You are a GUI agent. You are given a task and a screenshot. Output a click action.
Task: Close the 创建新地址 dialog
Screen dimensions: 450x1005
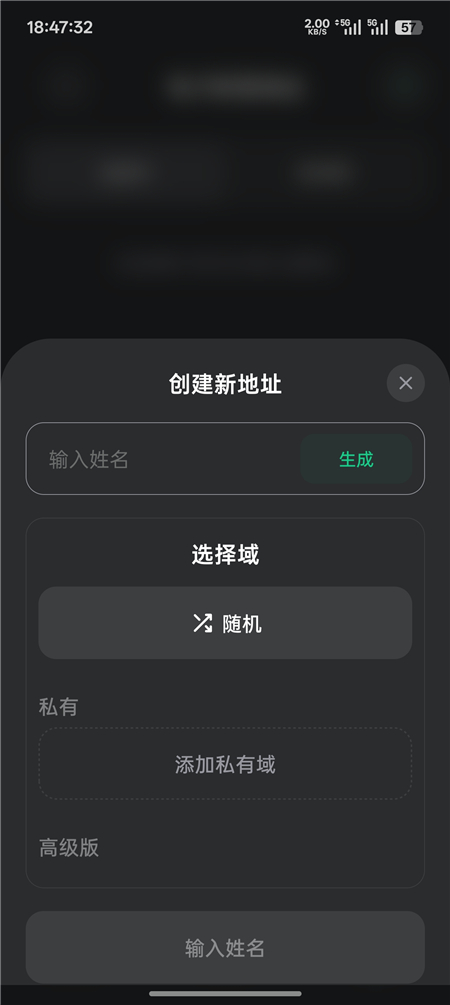pos(405,383)
